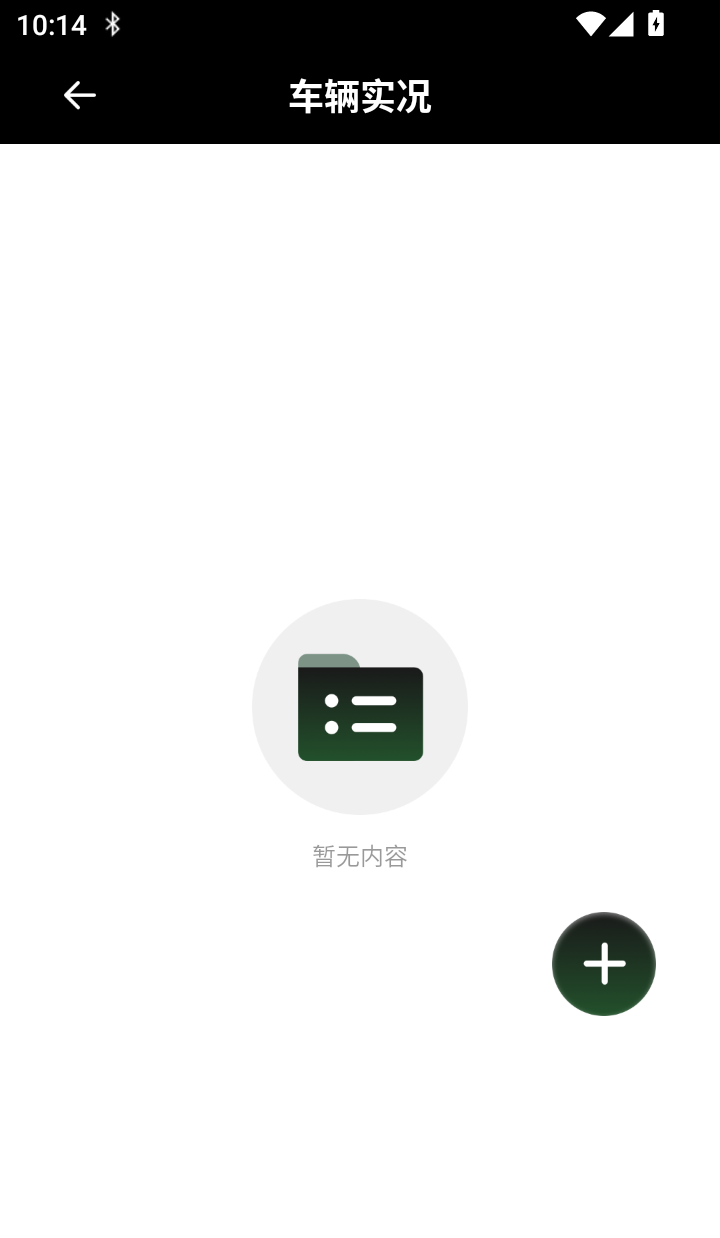The width and height of the screenshot is (720, 1238).
Task: Click the Bluetooth icon in the status bar
Action: (x=112, y=24)
